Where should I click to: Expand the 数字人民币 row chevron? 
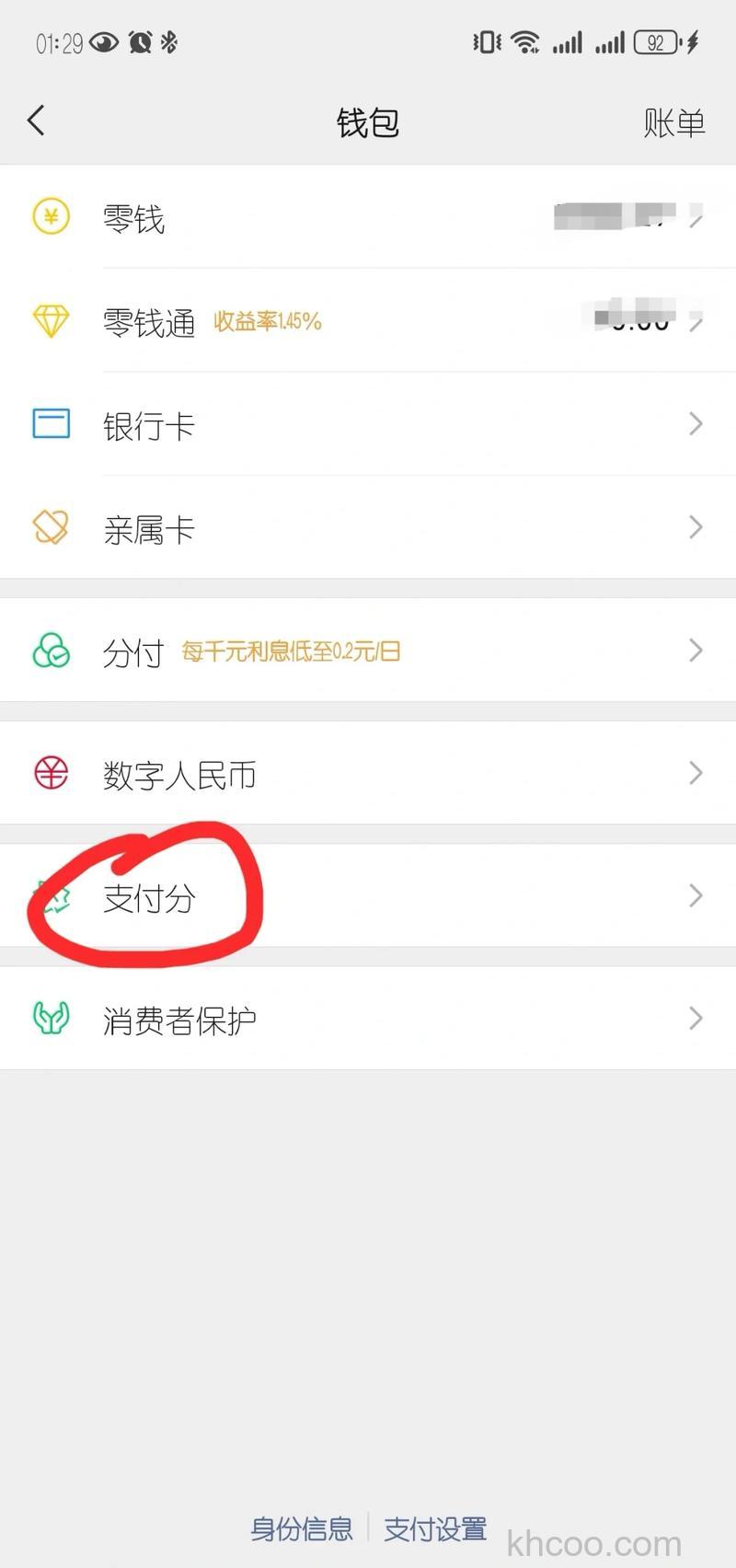pyautogui.click(x=696, y=773)
